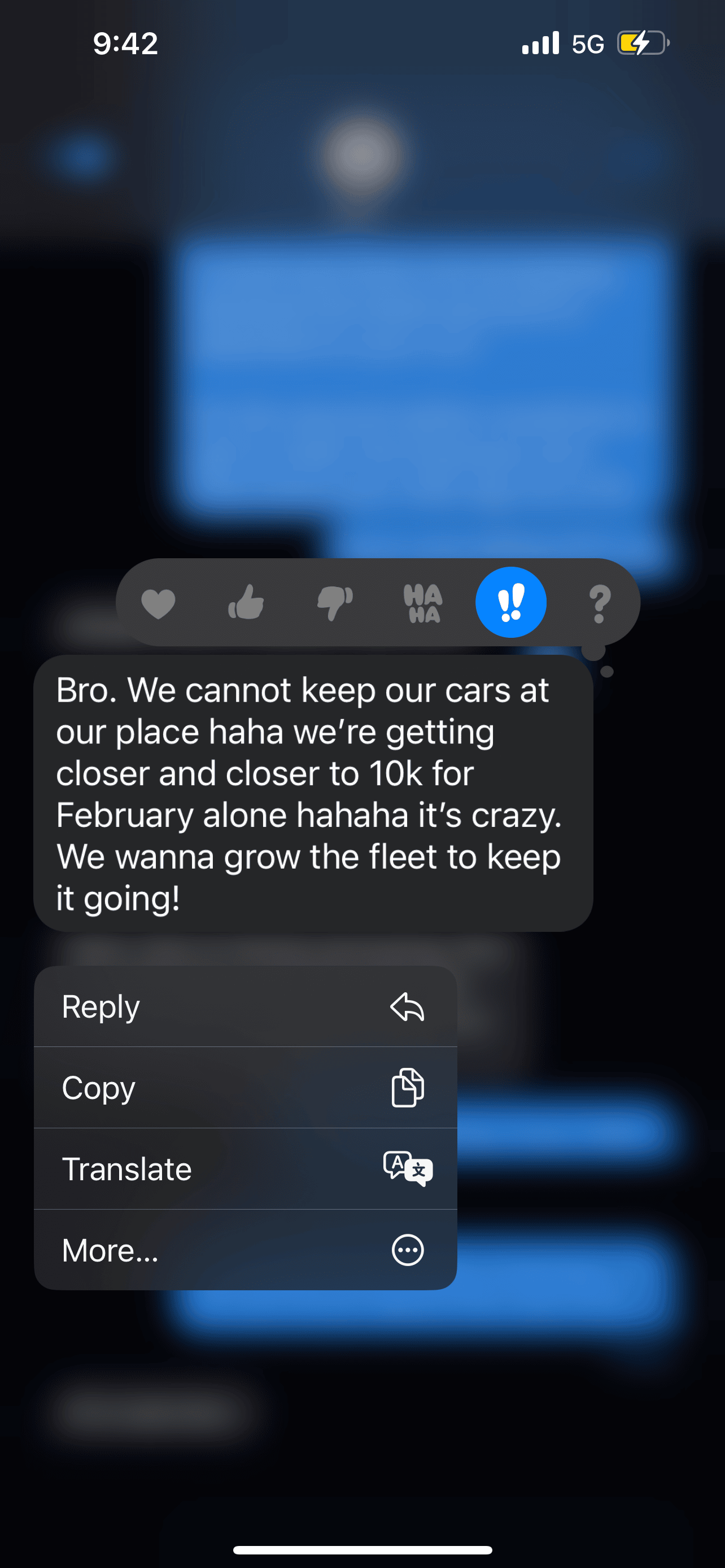725x1568 pixels.
Task: Remove the exclamation marks reaction
Action: pyautogui.click(x=511, y=603)
